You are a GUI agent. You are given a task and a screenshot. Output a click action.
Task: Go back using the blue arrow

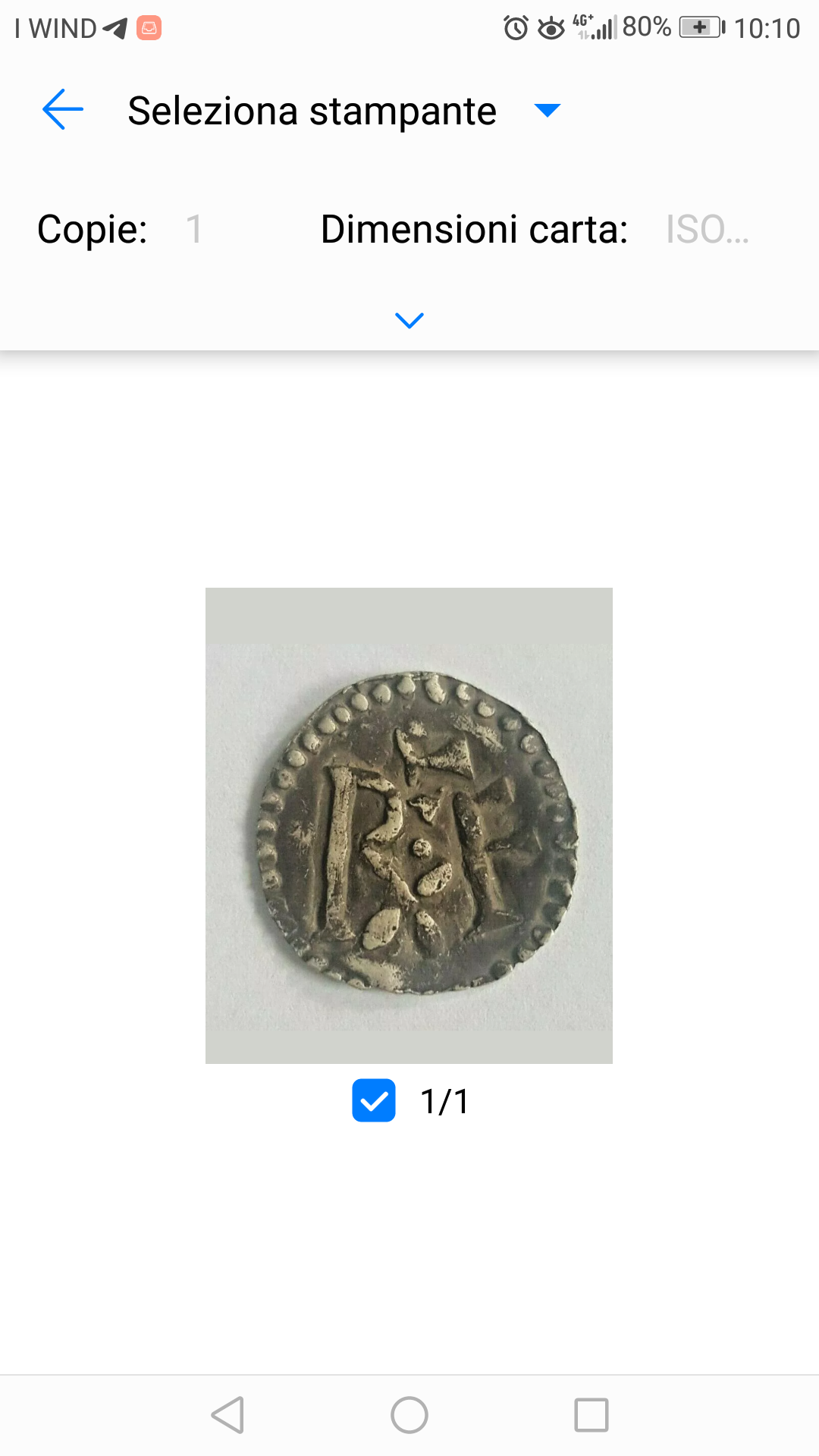point(63,110)
